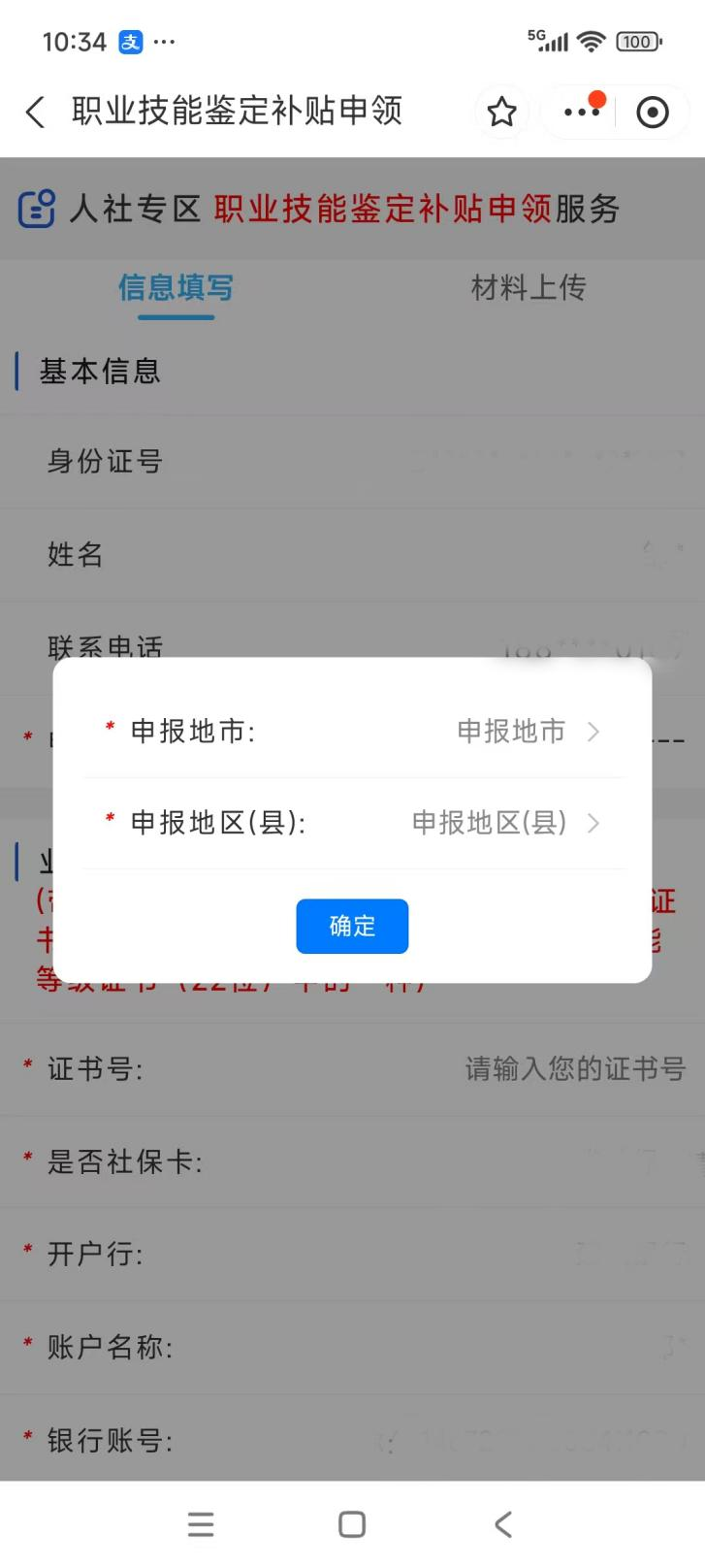Screen dimensions: 705x1568
Task: Open the Alipay icon in the status bar
Action: (132, 41)
